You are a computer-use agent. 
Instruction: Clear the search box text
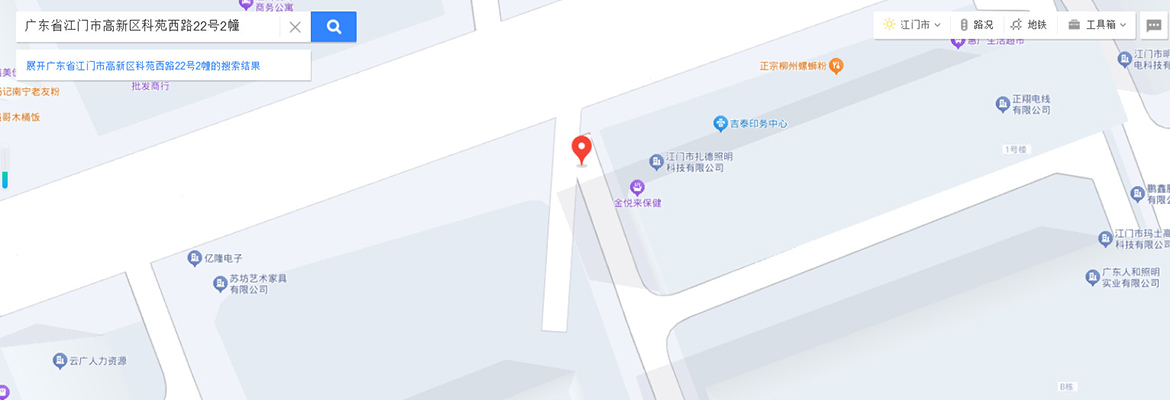[x=295, y=27]
